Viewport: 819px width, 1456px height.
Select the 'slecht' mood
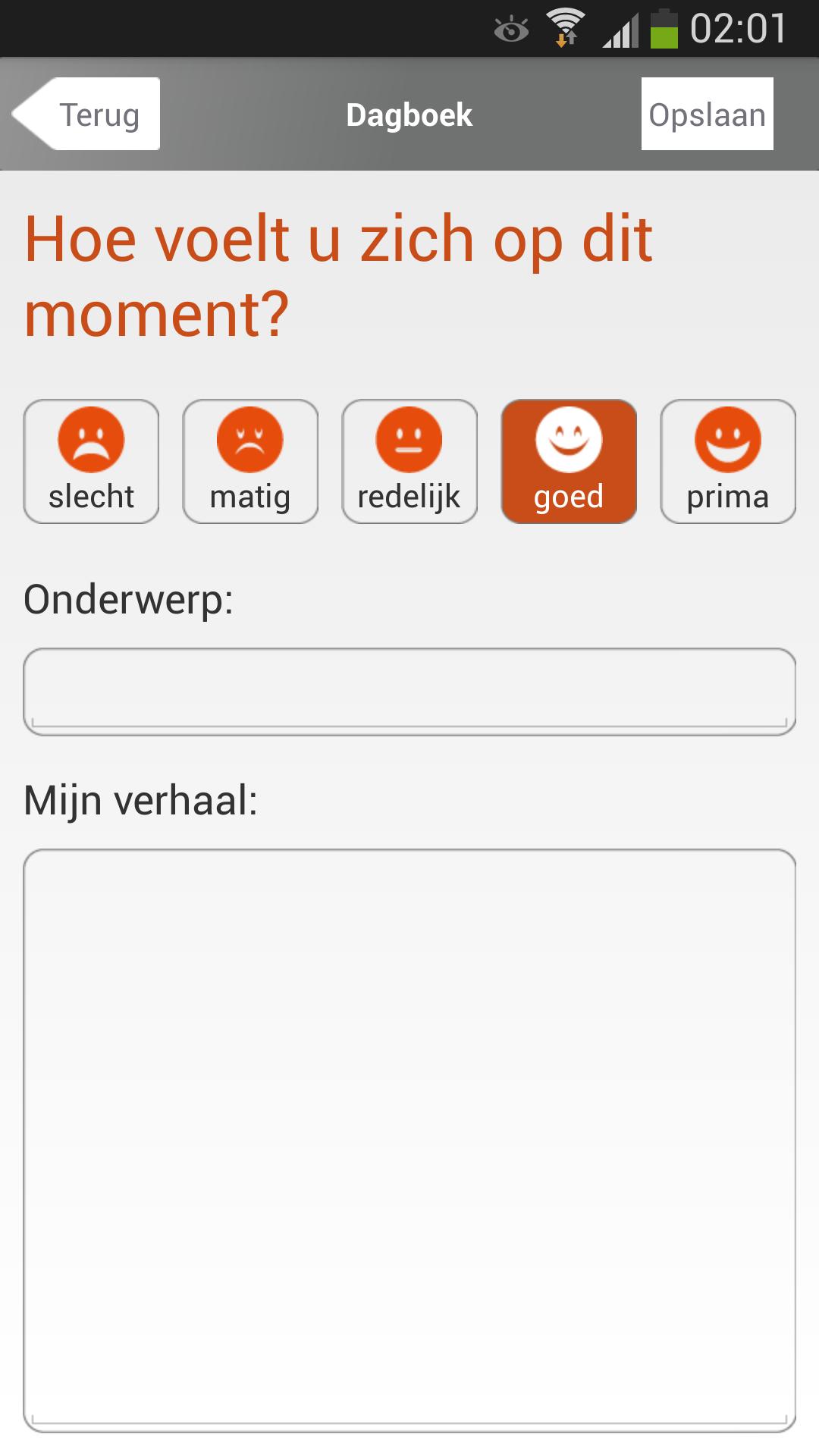(x=92, y=462)
